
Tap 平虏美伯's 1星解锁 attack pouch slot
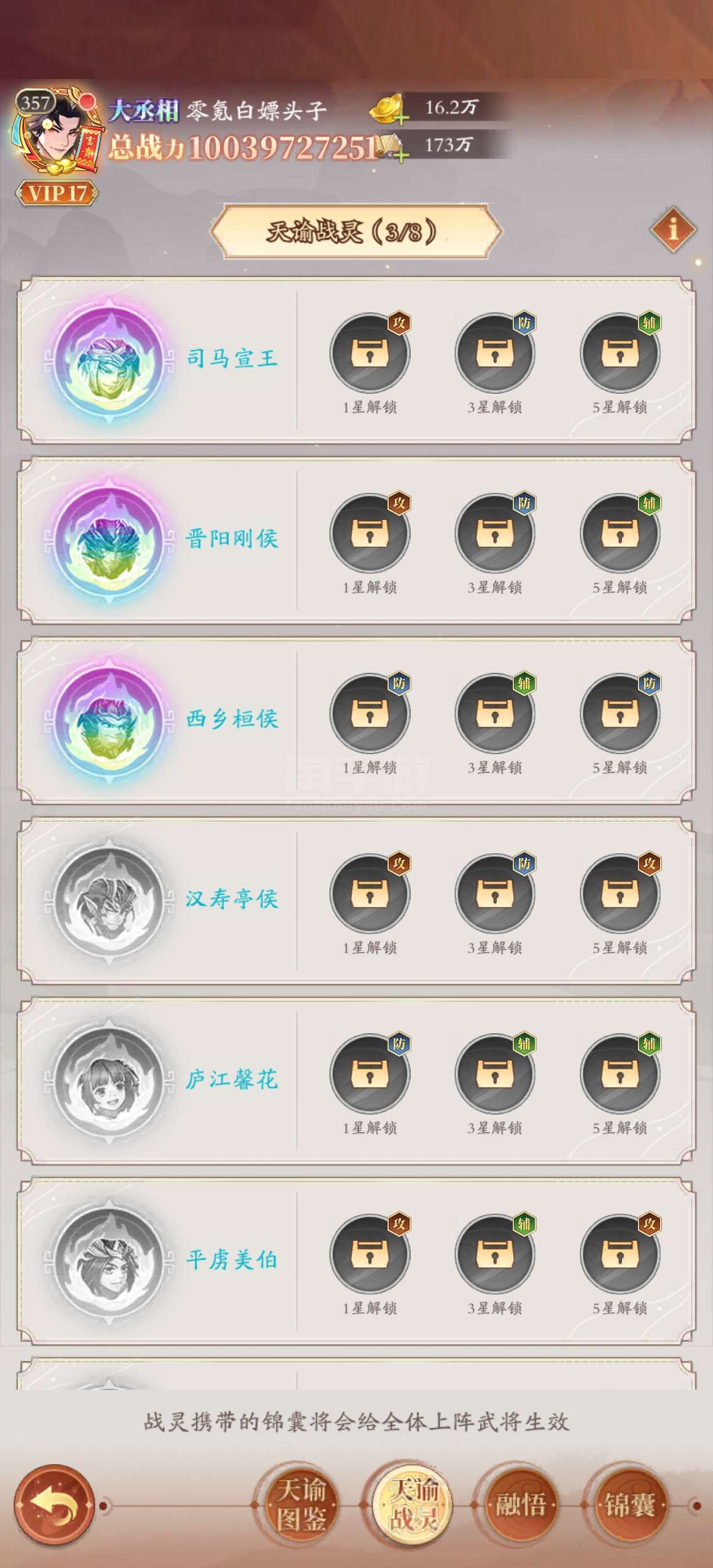[369, 1254]
